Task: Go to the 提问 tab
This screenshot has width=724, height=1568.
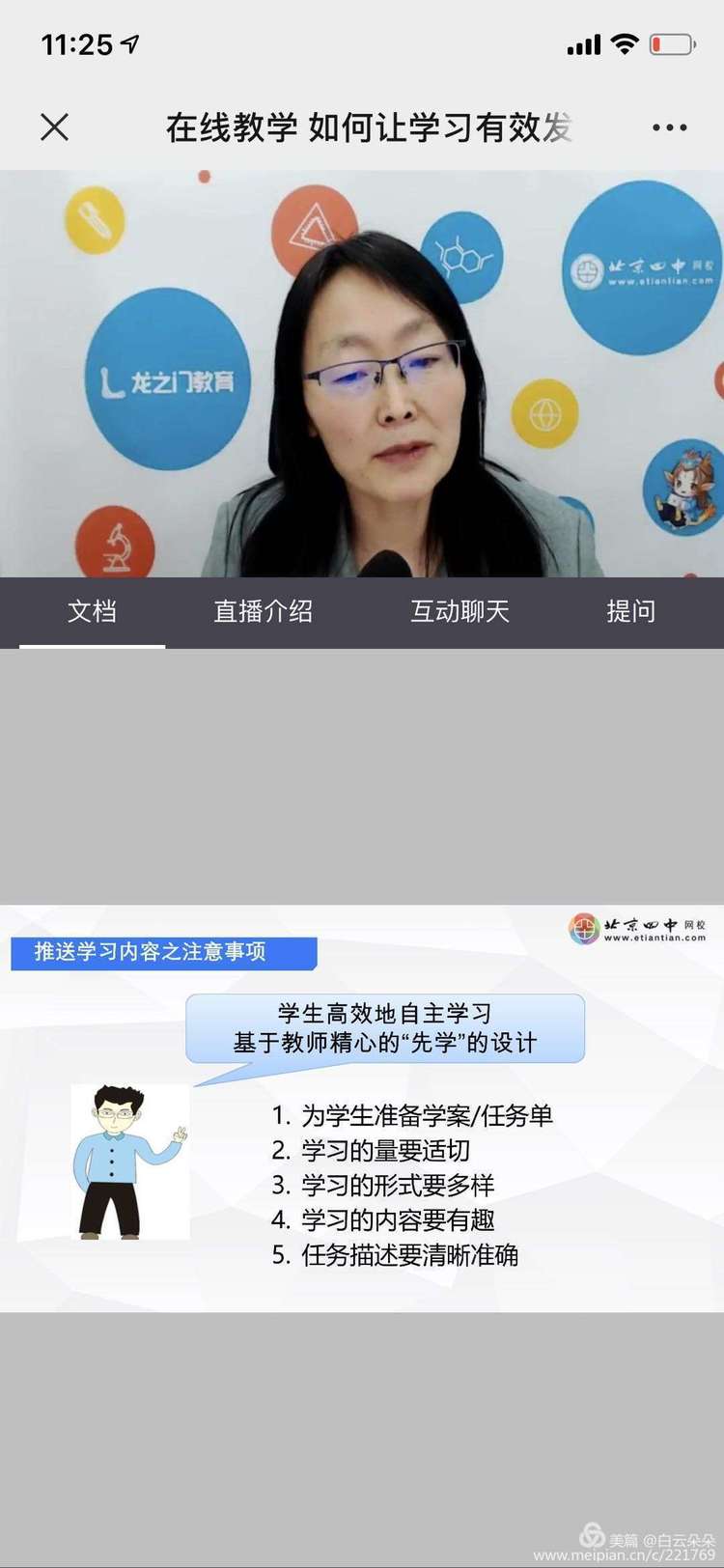Action: (x=630, y=611)
